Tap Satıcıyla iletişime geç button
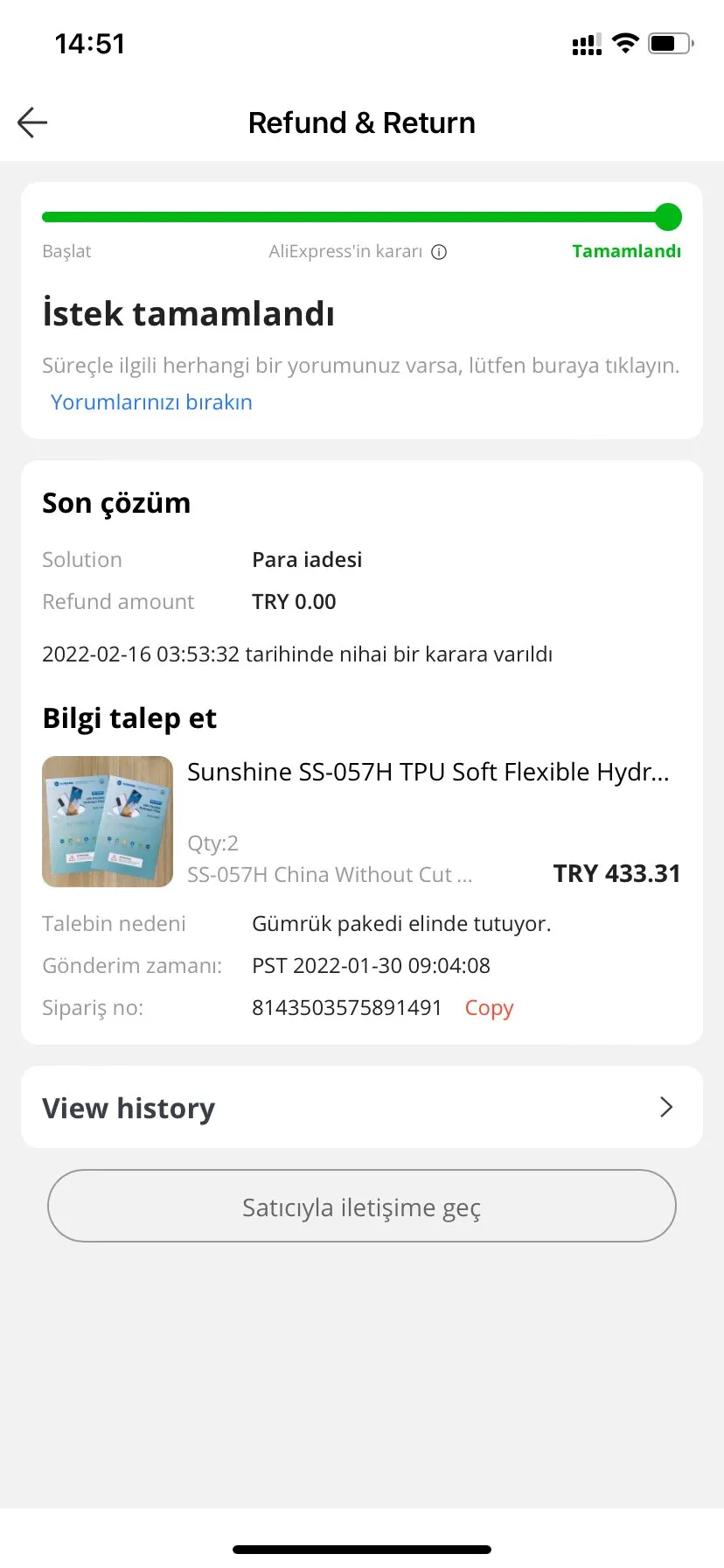The image size is (724, 1568). [361, 1206]
